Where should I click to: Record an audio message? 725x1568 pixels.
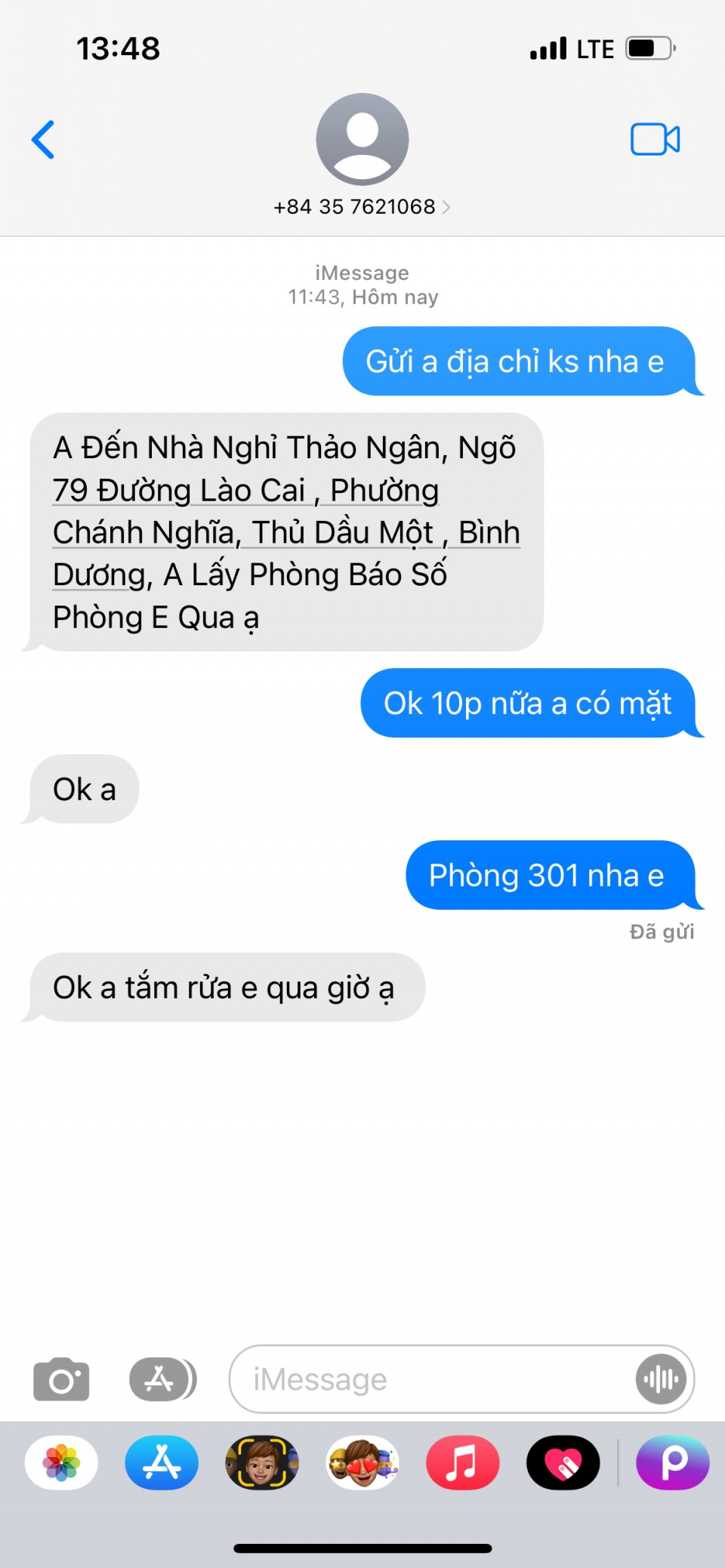661,1379
